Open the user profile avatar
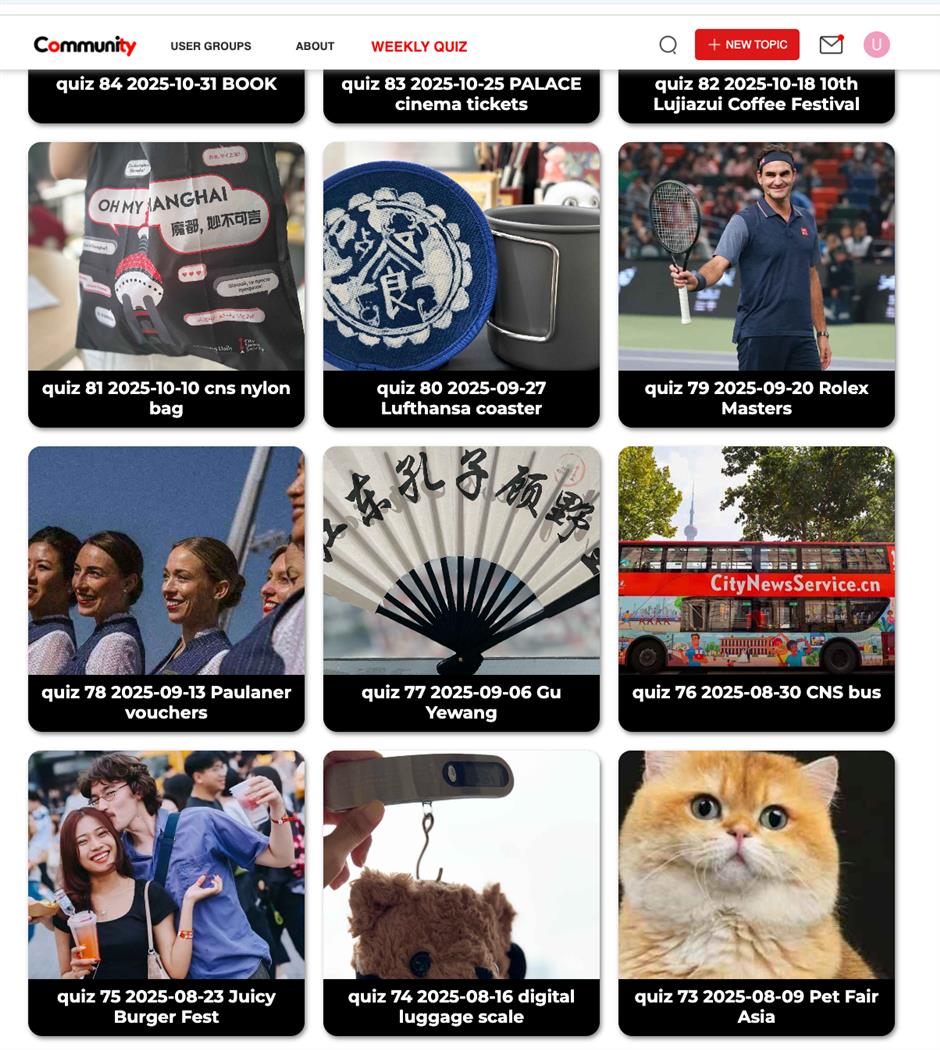 pyautogui.click(x=877, y=45)
